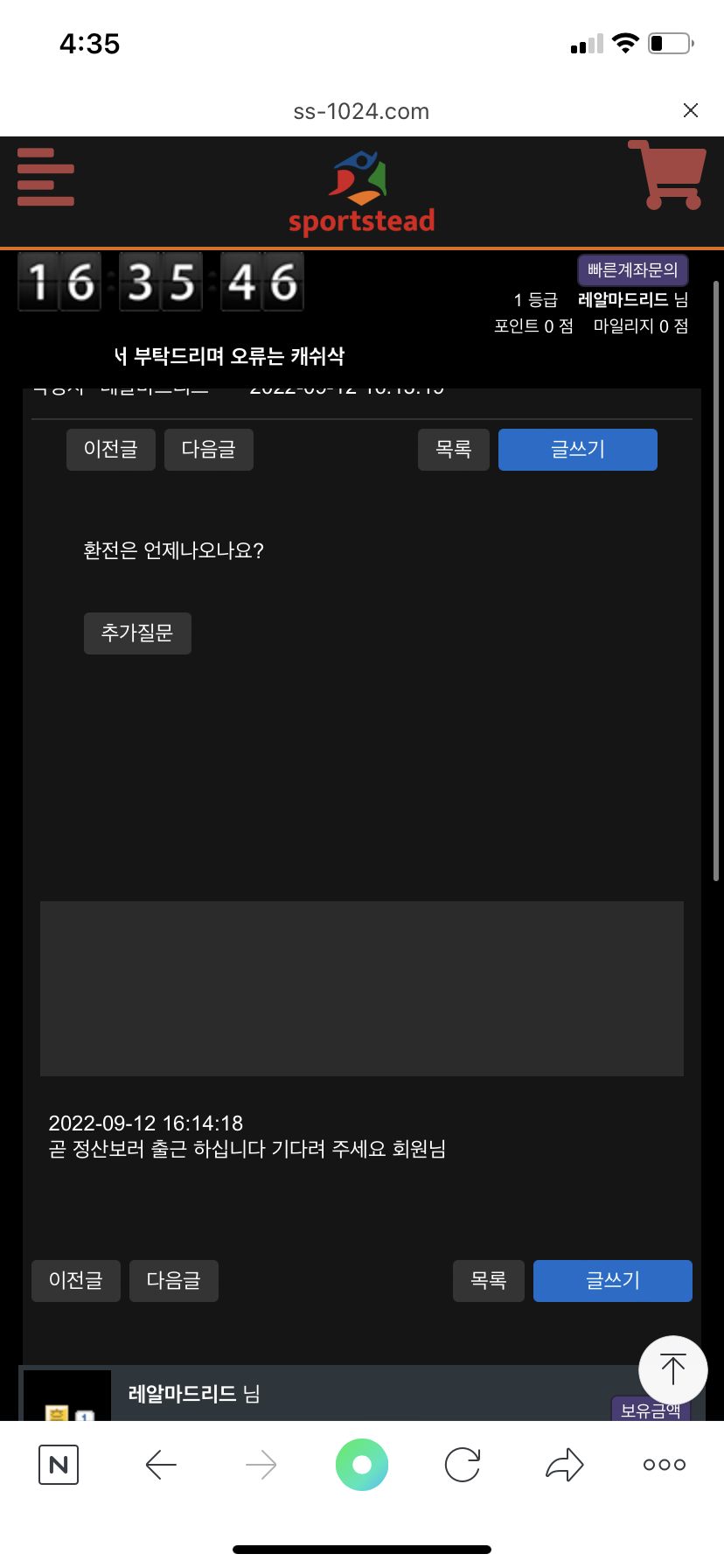Screen dimensions: 724x1568
Task: Open the Naver N button
Action: 59,1465
